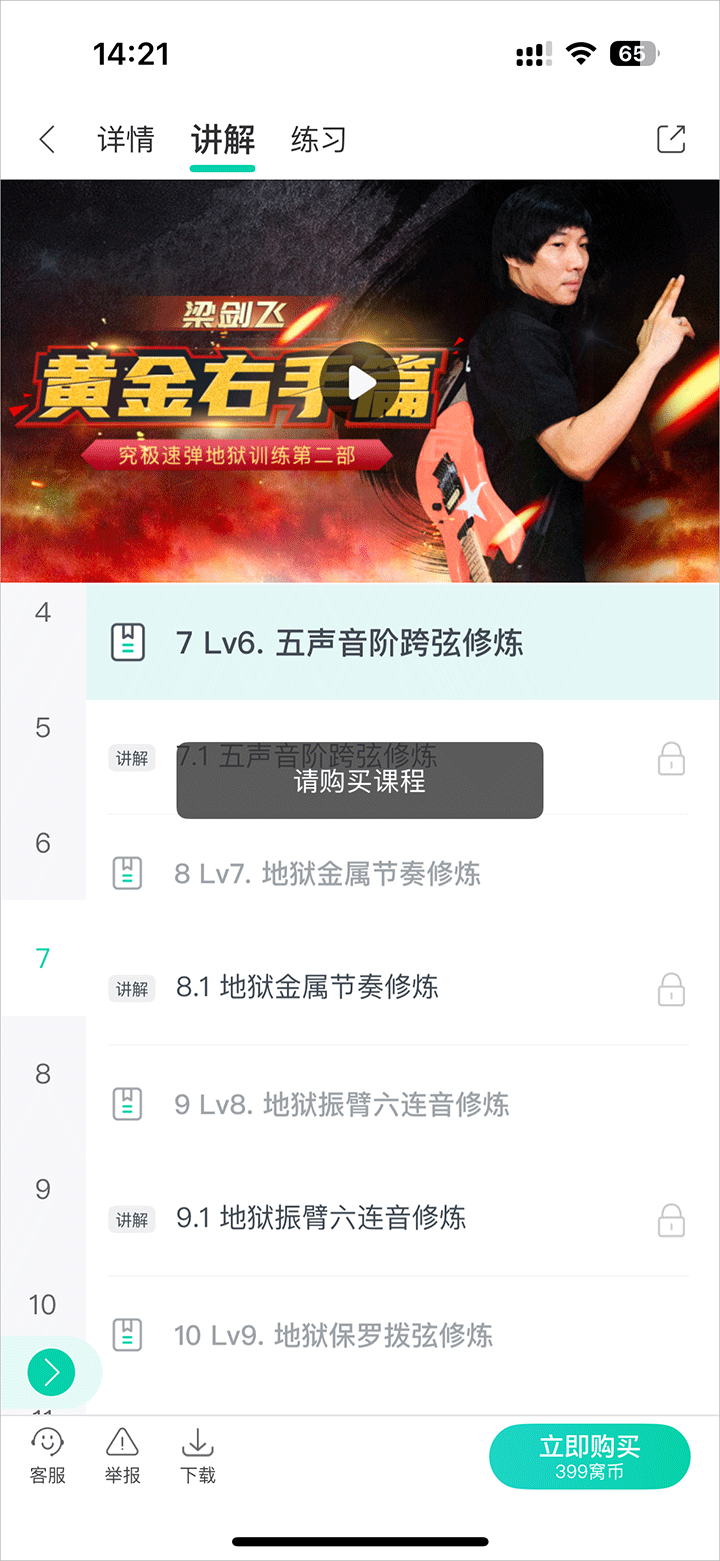
Task: Open chapter 7 Lv6. 五声音阶跨弦修炼
Action: (x=349, y=642)
